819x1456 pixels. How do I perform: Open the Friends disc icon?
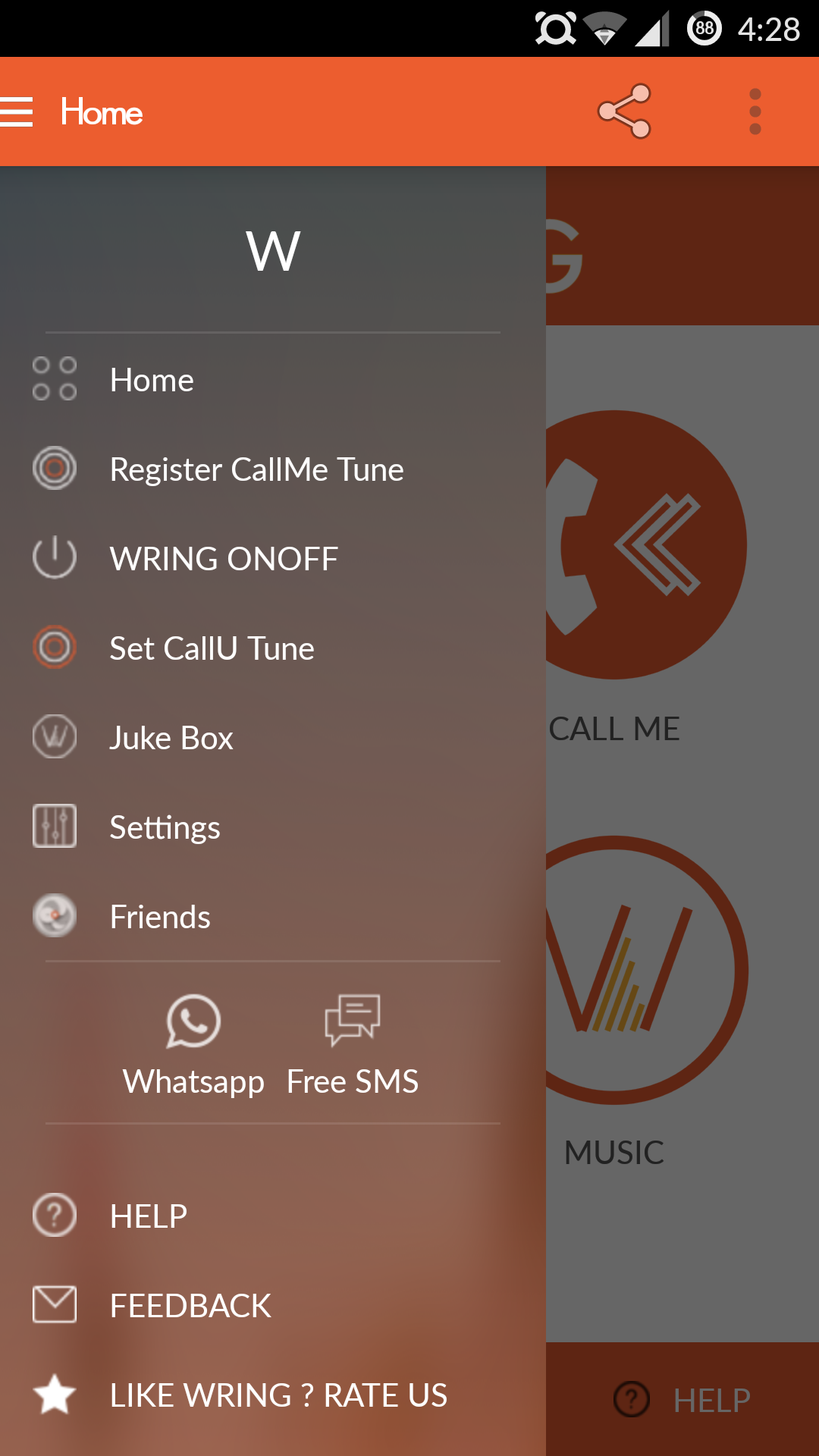[x=54, y=915]
